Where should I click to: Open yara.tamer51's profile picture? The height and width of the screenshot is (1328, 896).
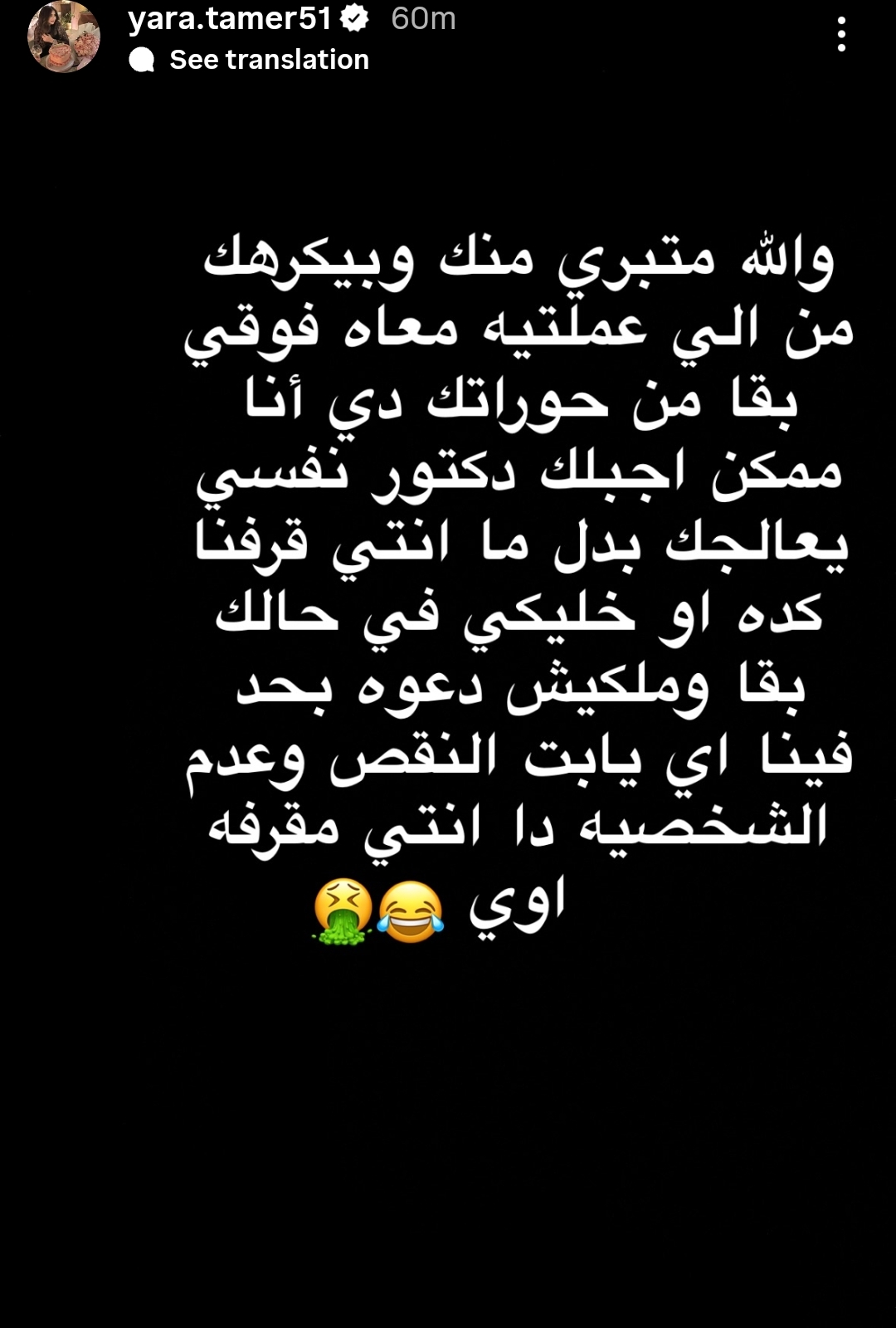pos(64,37)
